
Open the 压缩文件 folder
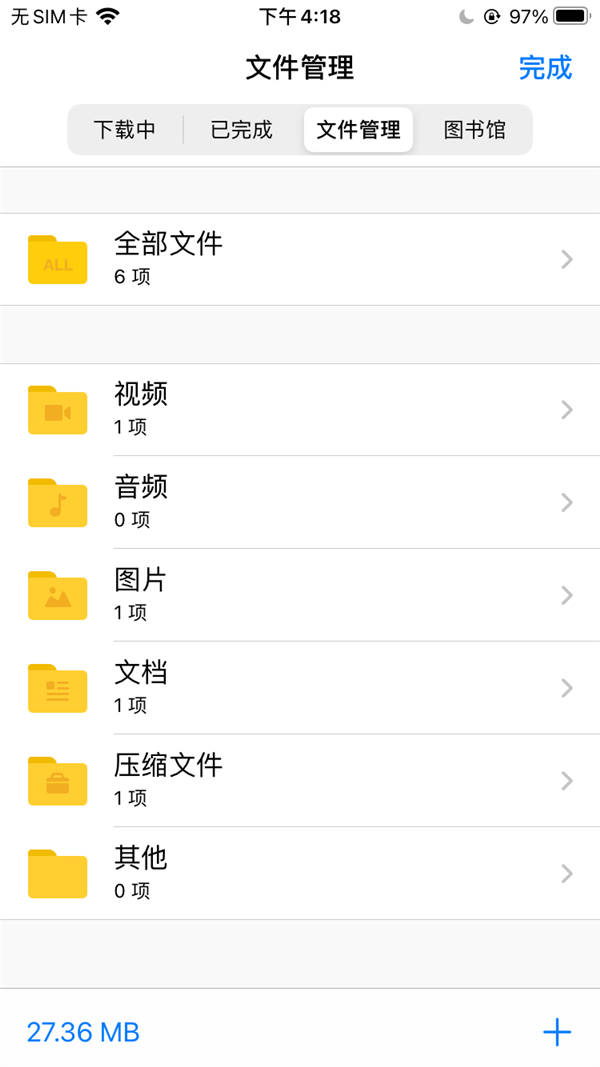(300, 780)
